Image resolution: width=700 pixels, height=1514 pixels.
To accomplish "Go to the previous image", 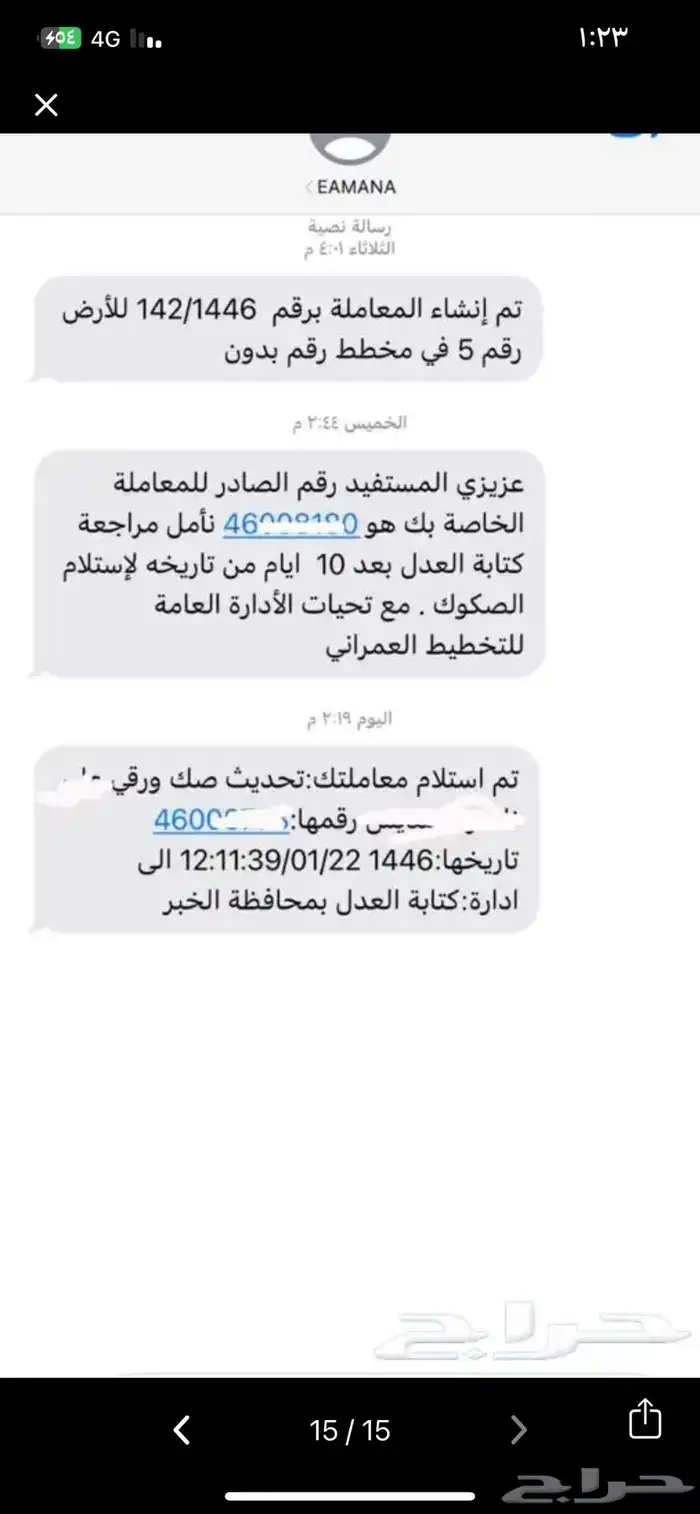I will [x=182, y=1430].
